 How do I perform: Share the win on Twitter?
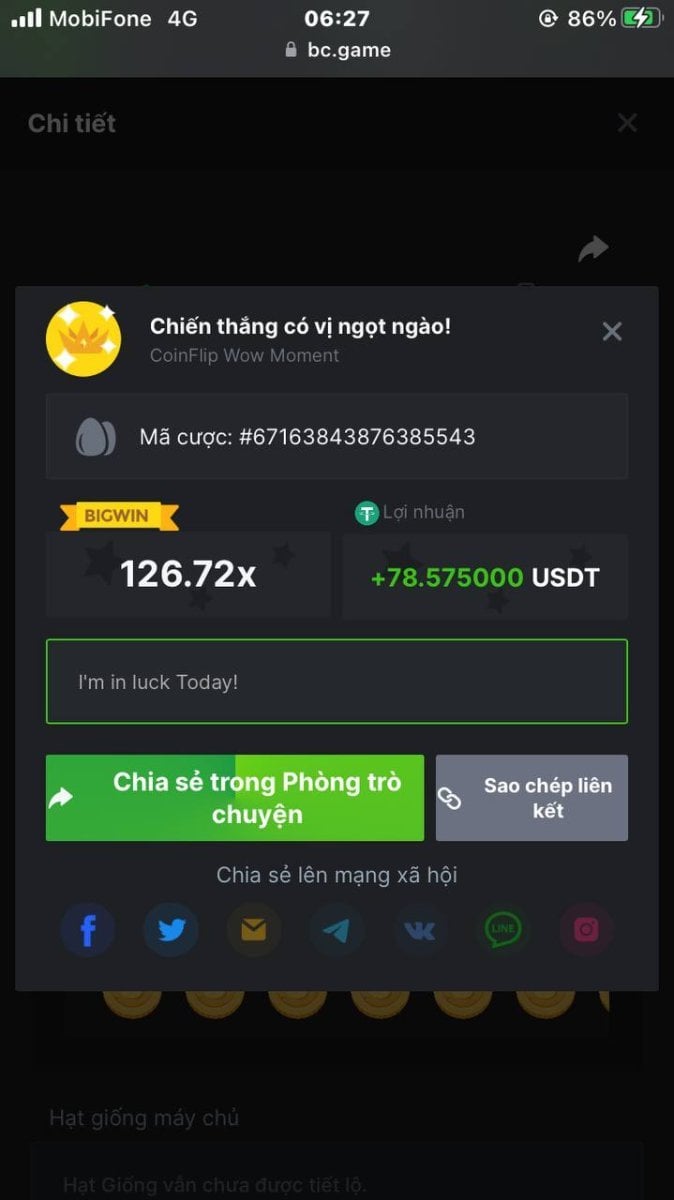(x=171, y=930)
